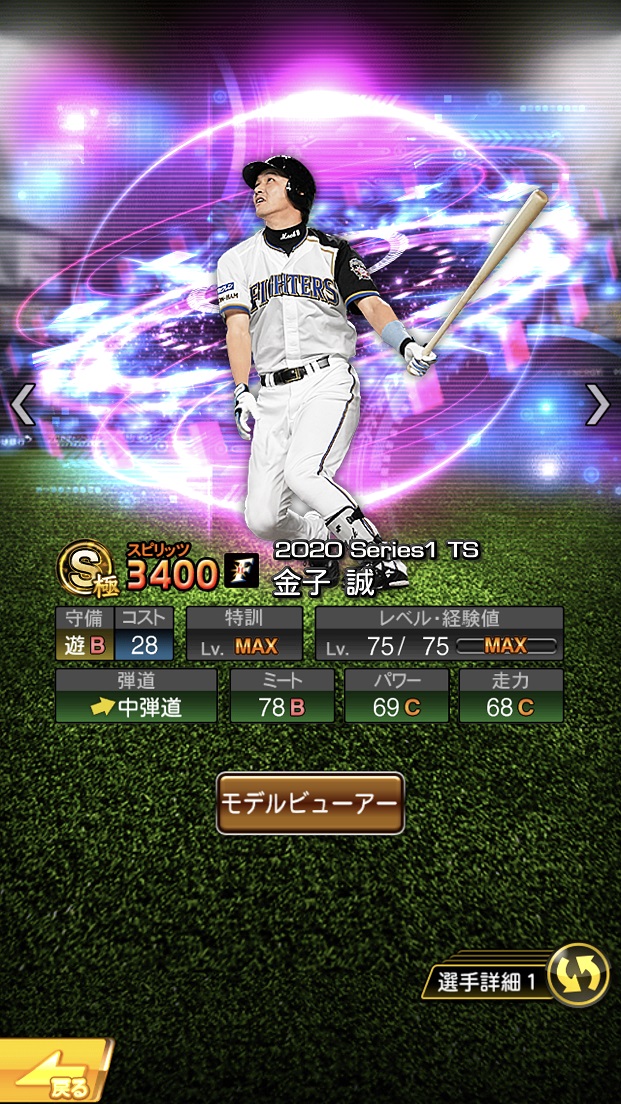Viewport: 621px width, 1104px height.
Task: Go to the next player card
Action: (597, 404)
